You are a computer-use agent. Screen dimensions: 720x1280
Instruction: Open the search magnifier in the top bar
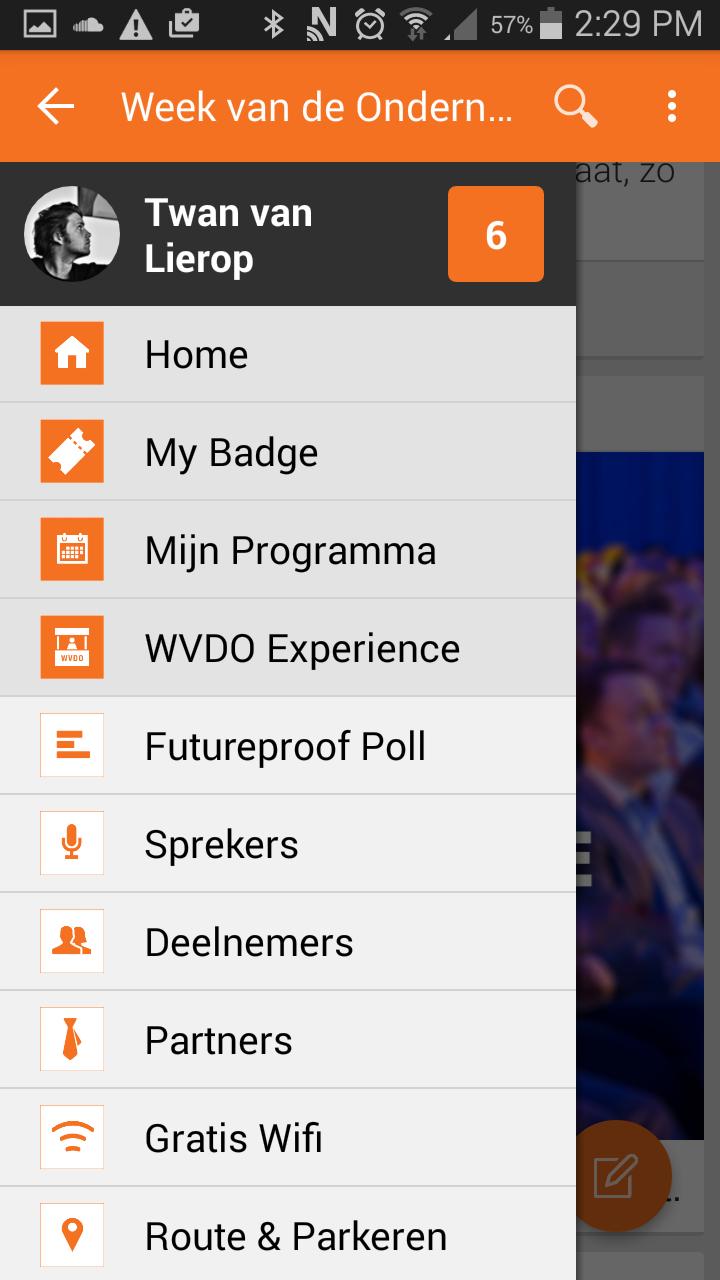pos(577,106)
